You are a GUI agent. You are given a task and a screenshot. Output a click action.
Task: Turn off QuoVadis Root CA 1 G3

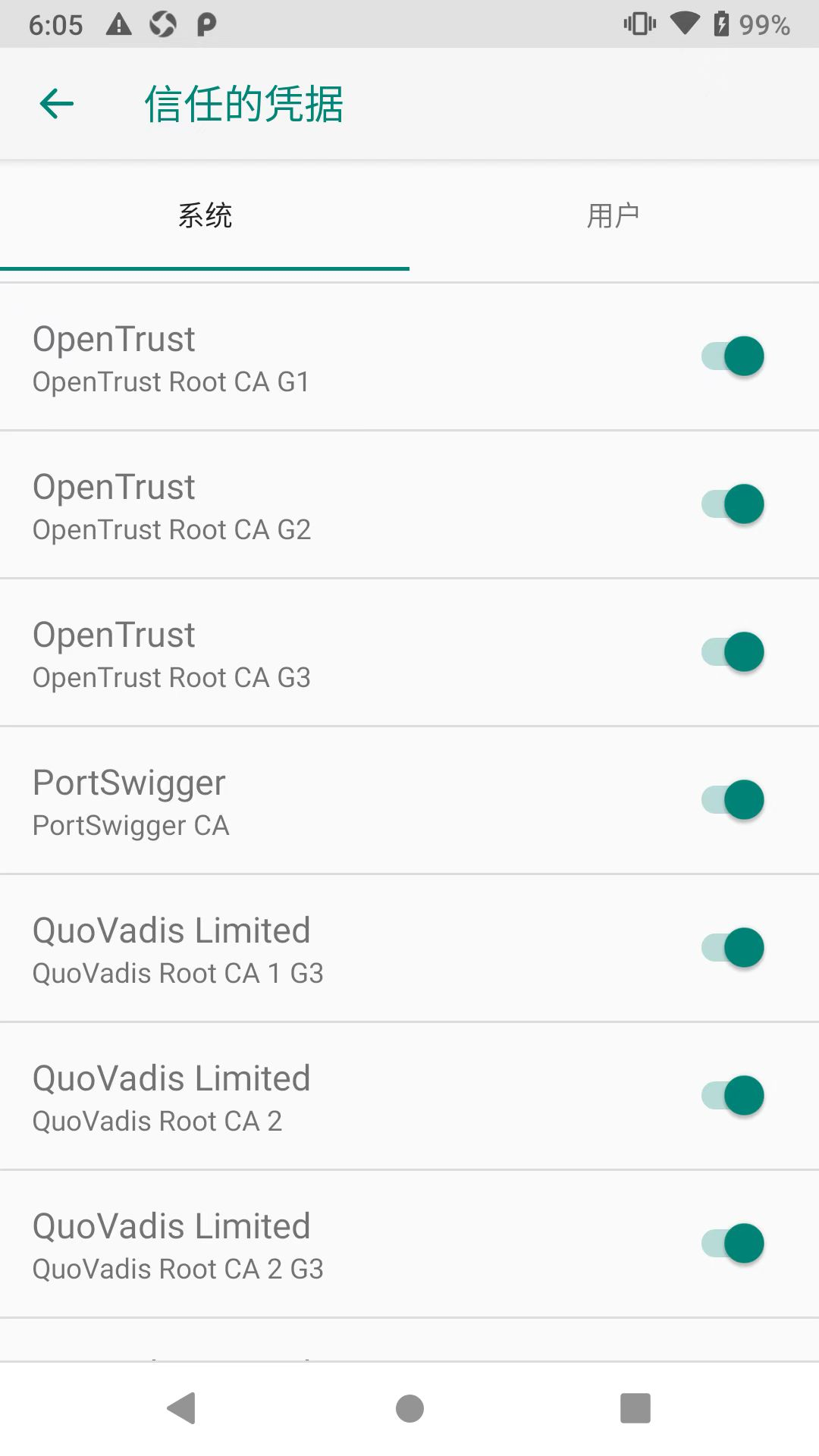pos(733,947)
